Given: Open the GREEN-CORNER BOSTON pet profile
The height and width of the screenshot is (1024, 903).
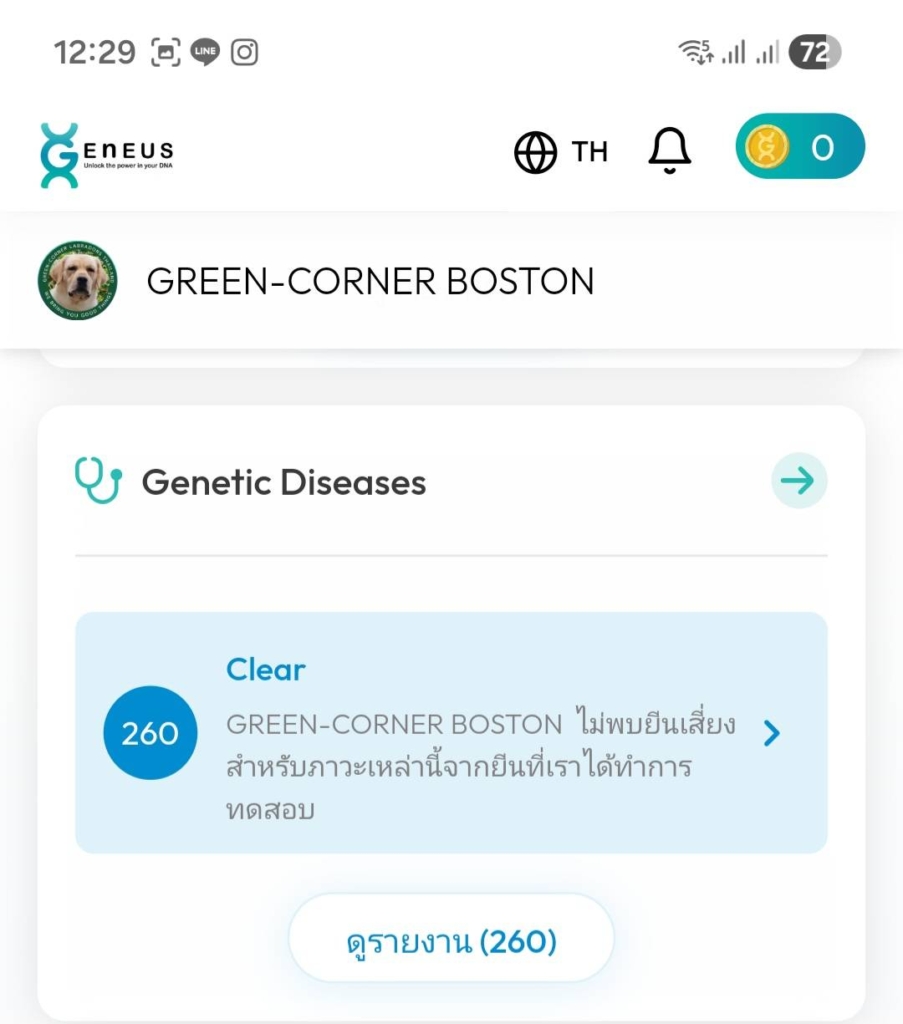Looking at the screenshot, I should (x=370, y=282).
